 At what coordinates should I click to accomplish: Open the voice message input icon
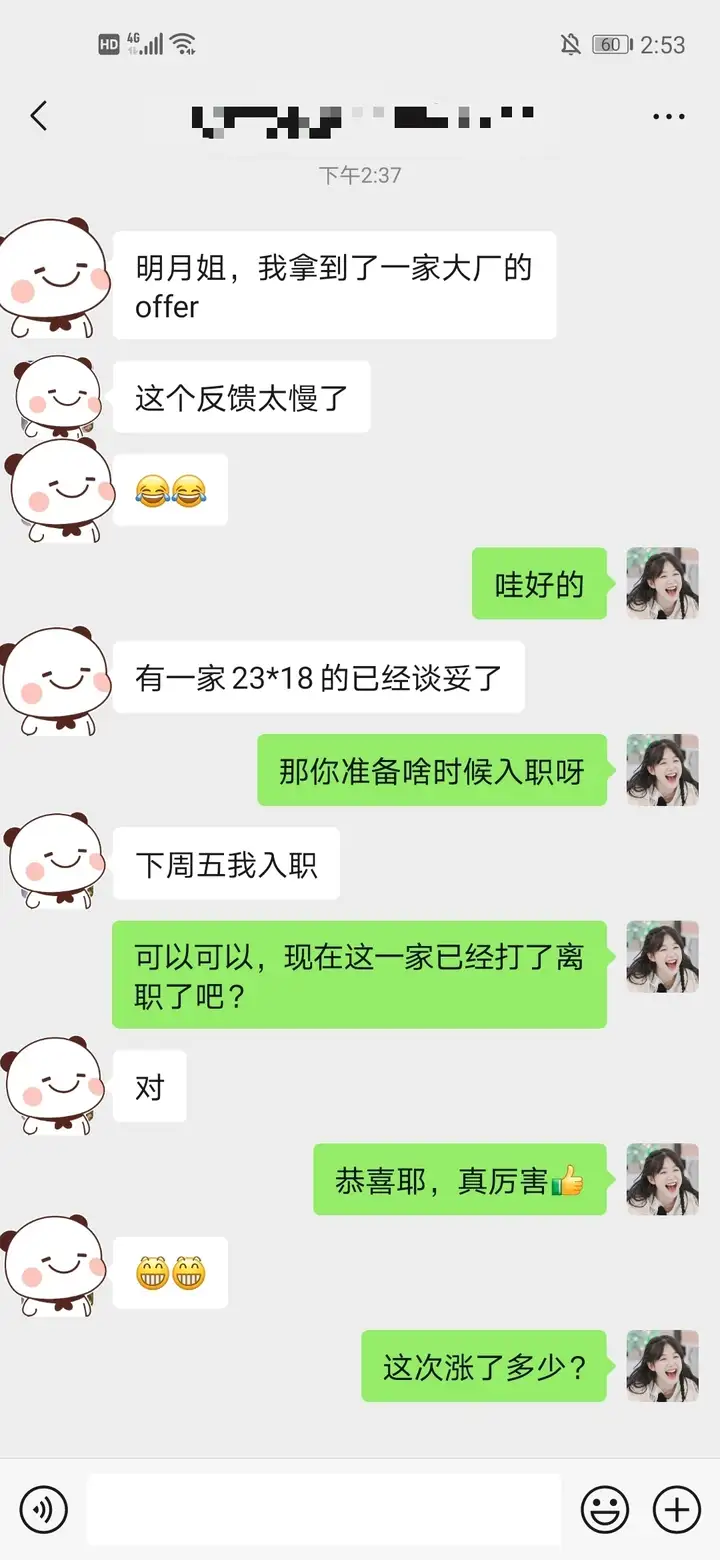tap(42, 1509)
